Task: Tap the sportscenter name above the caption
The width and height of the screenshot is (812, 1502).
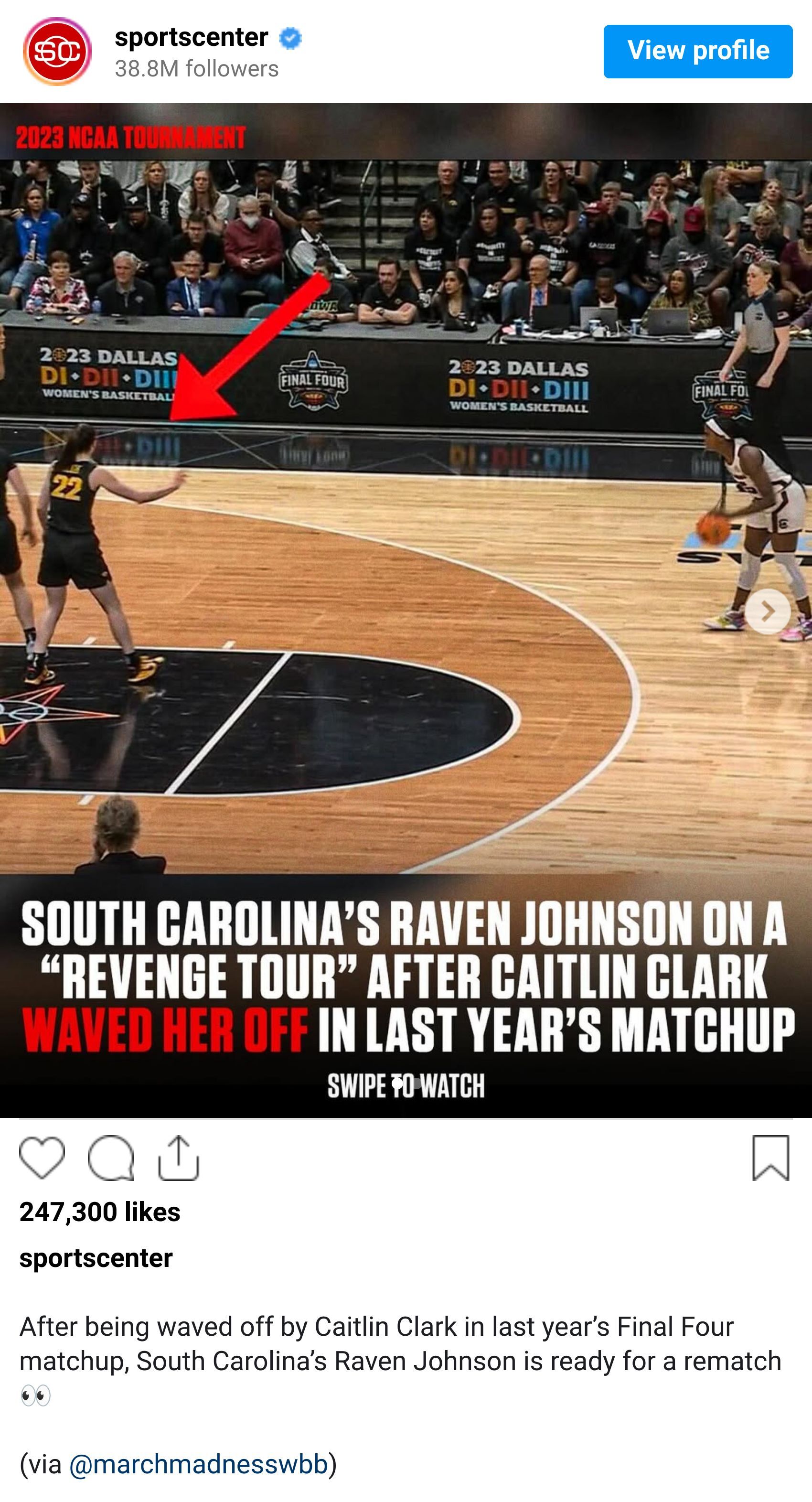Action: point(96,1258)
